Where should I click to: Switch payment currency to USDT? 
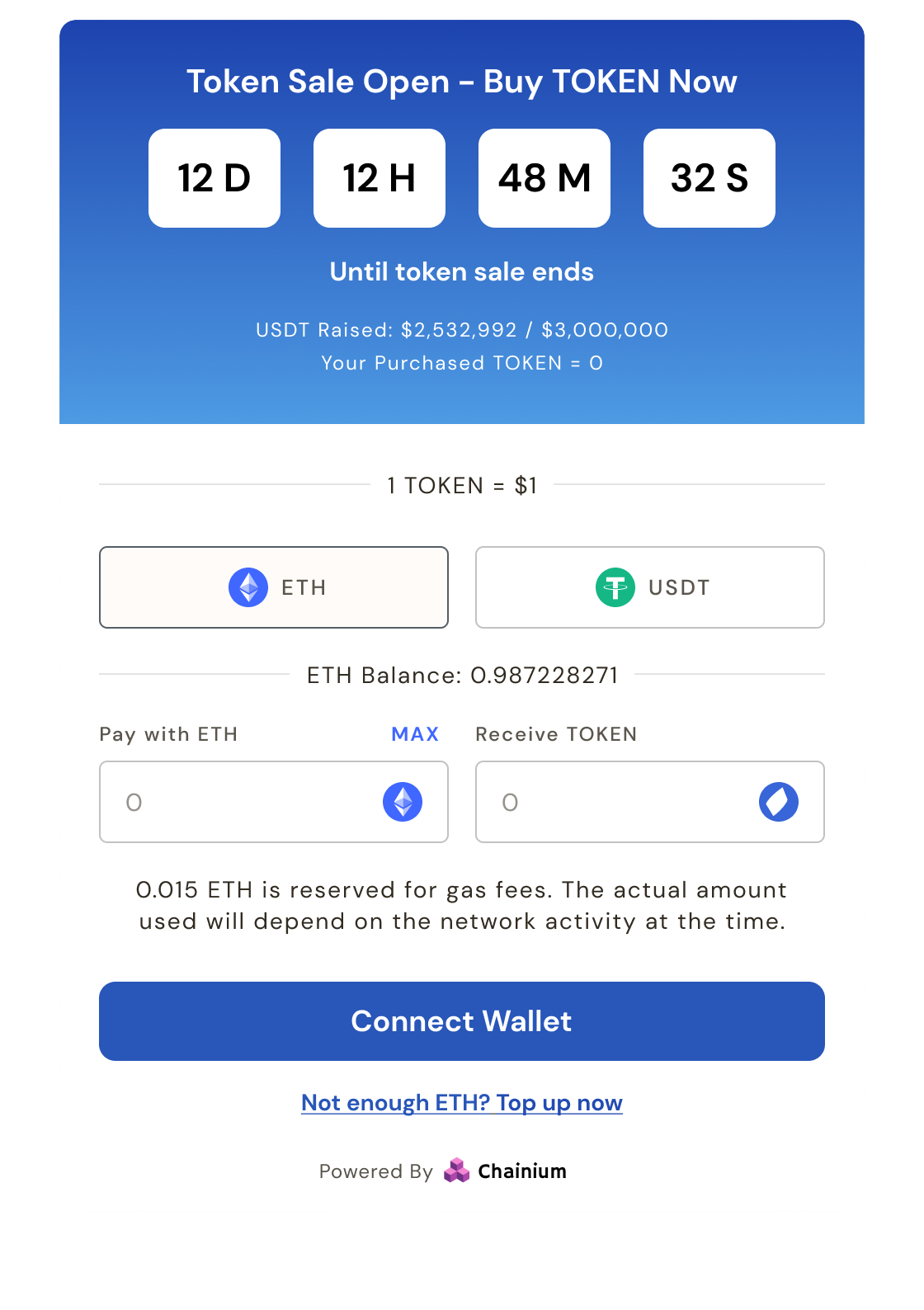[x=649, y=587]
